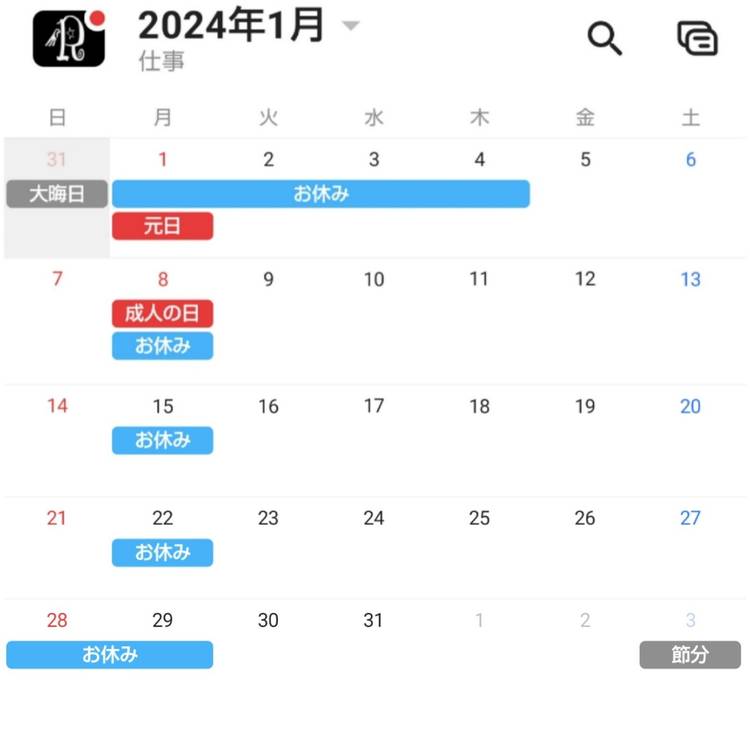Open the お休み event spanning January 1–4
Image resolution: width=750 pixels, height=750 pixels.
coord(320,194)
